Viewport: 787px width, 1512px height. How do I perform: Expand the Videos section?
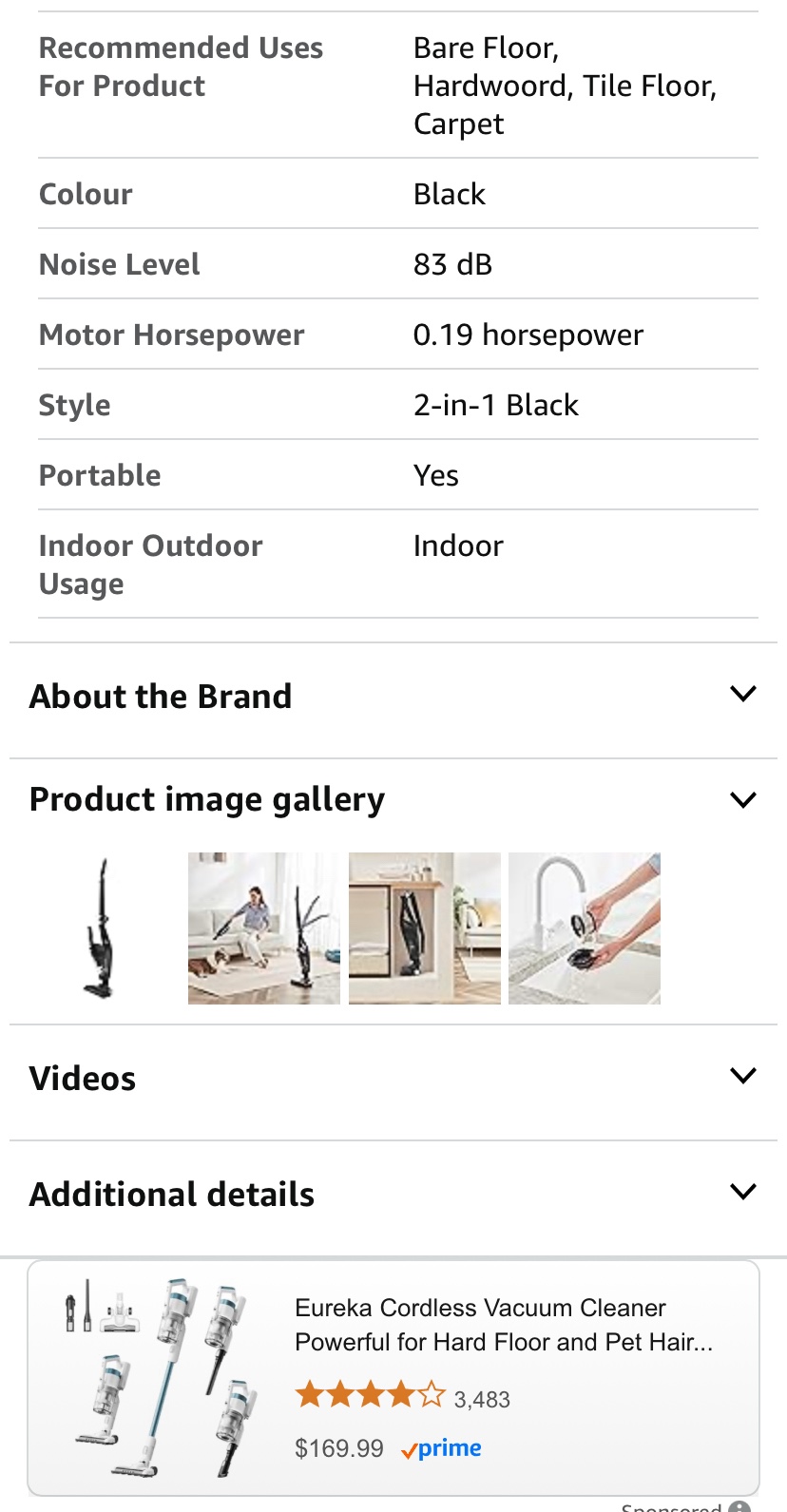click(x=742, y=1077)
